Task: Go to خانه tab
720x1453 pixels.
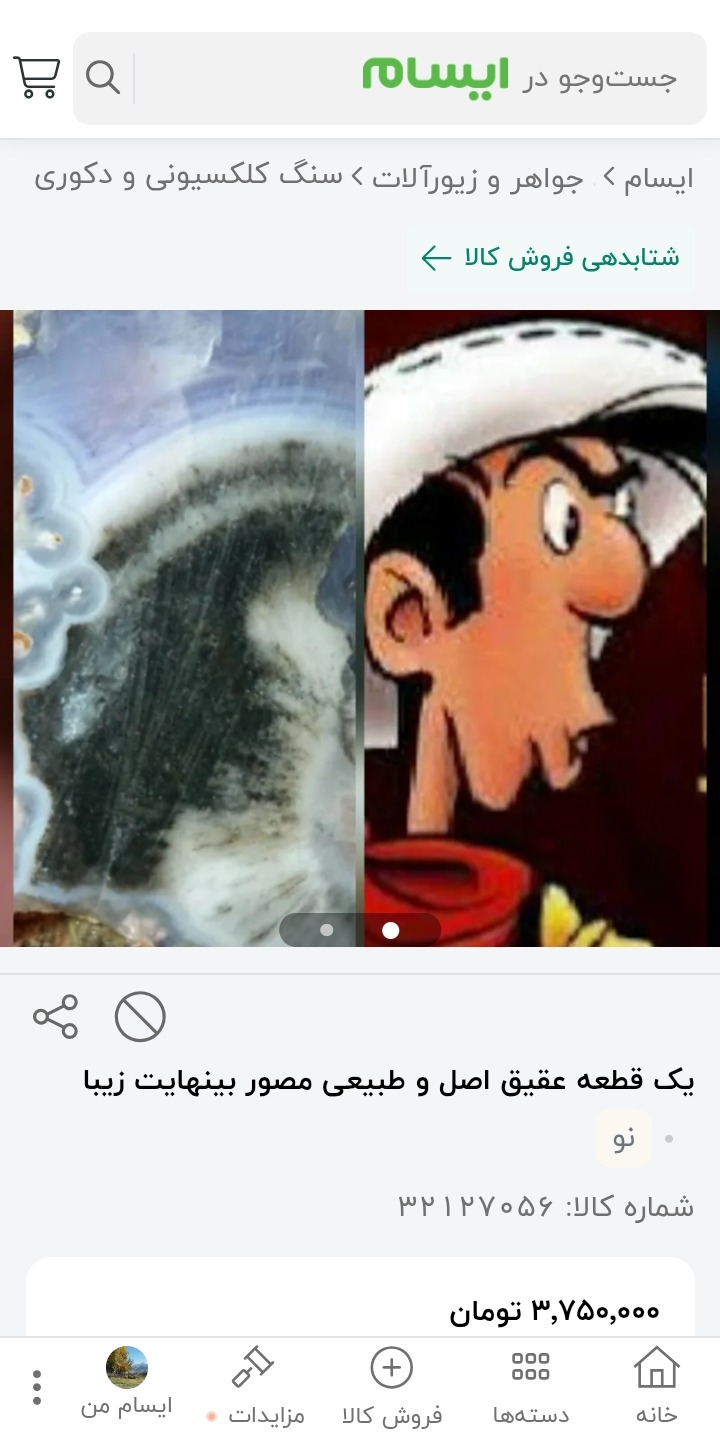Action: tap(656, 1385)
